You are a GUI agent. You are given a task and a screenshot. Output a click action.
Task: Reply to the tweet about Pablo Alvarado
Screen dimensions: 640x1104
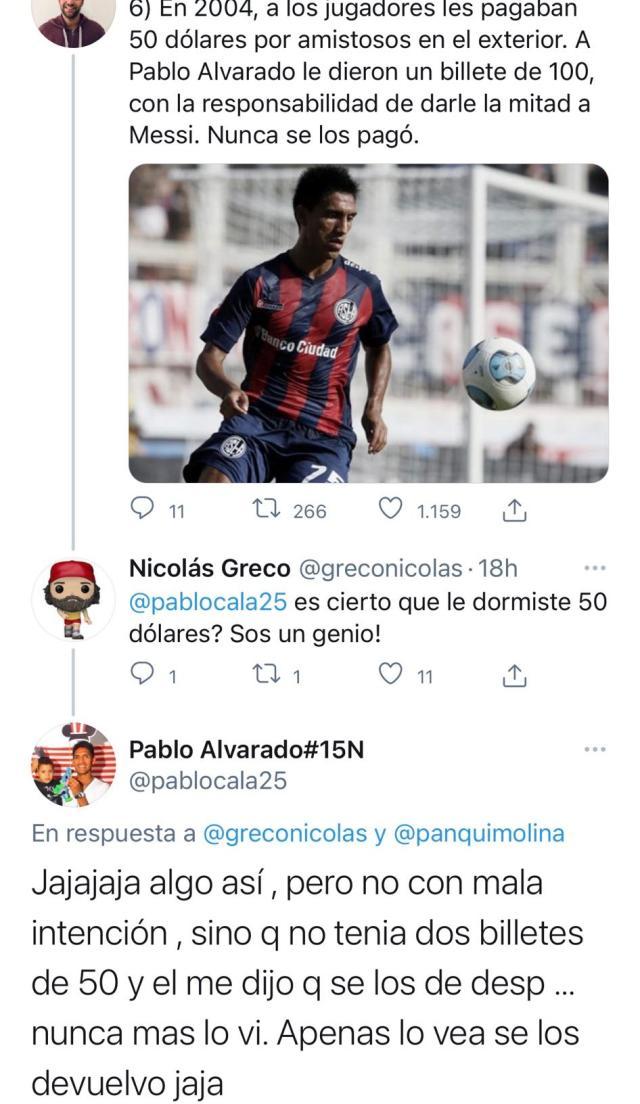[144, 511]
